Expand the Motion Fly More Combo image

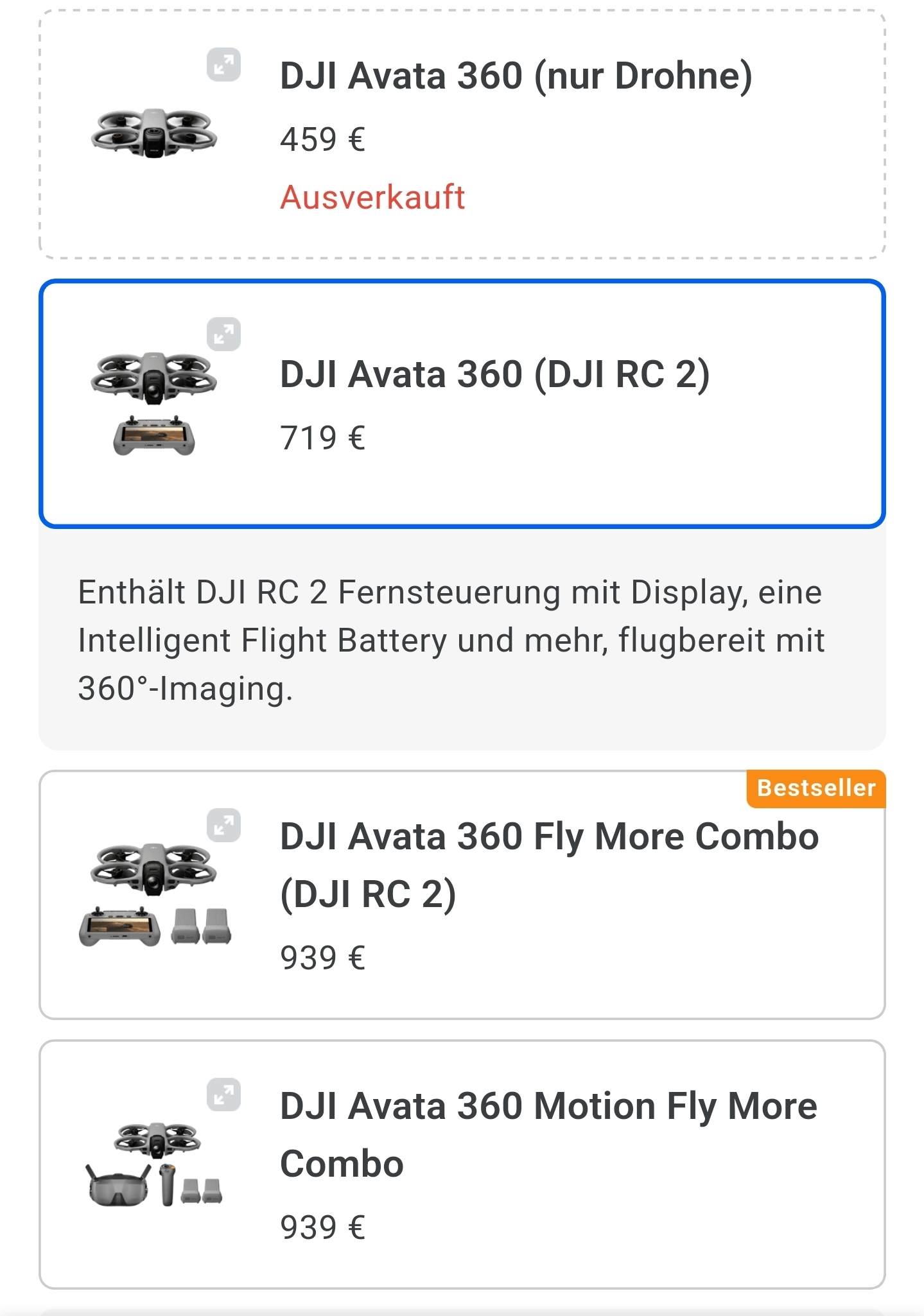pyautogui.click(x=223, y=1095)
